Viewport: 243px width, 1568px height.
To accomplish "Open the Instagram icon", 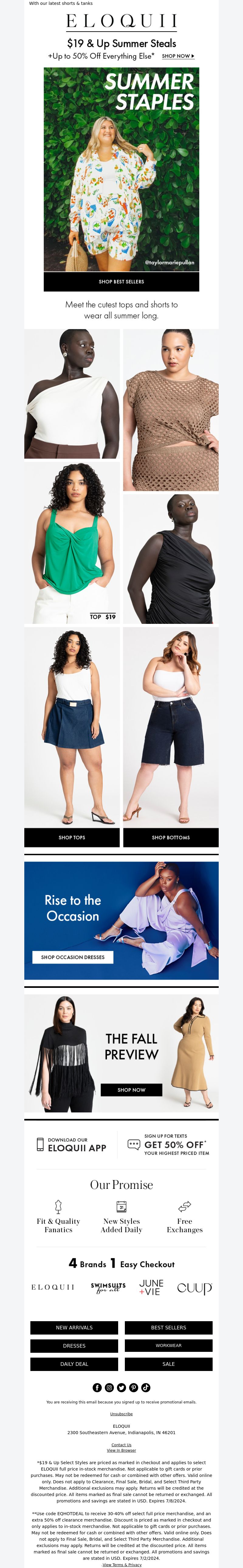I will tap(109, 1388).
